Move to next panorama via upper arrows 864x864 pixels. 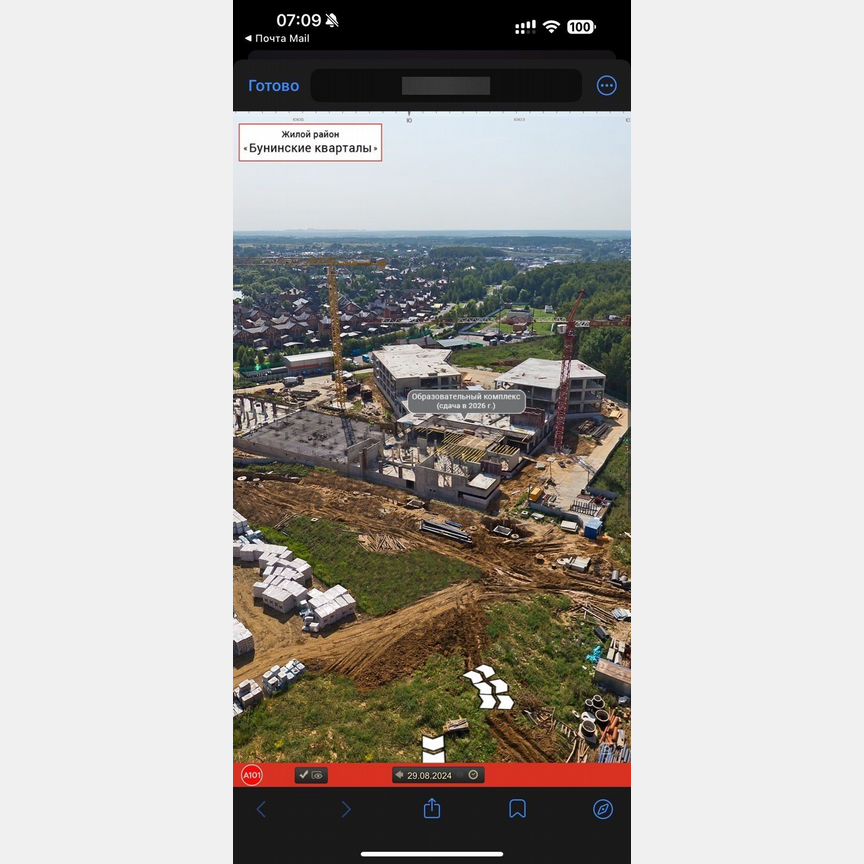click(x=488, y=688)
